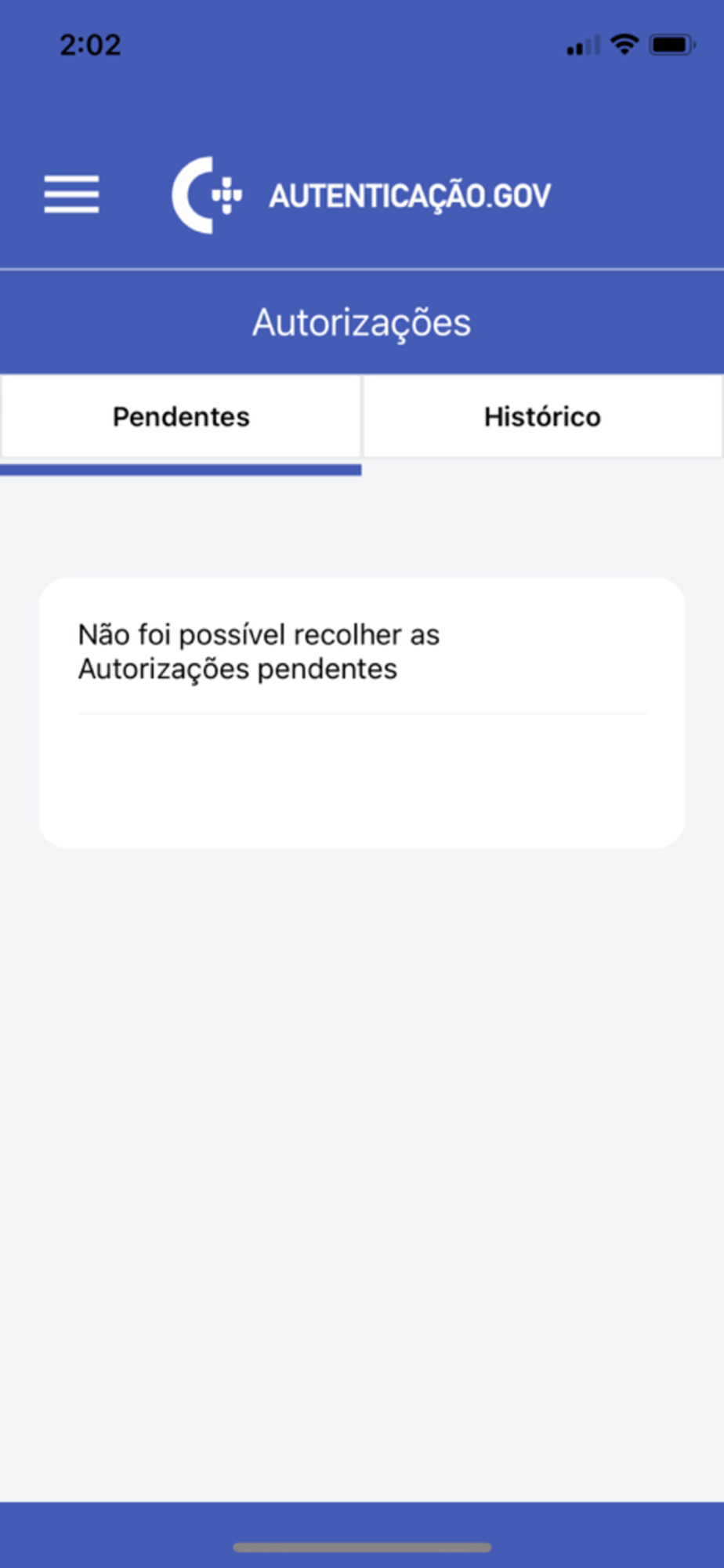Open the hamburger drawer menu
This screenshot has width=724, height=1568.
pyautogui.click(x=71, y=194)
